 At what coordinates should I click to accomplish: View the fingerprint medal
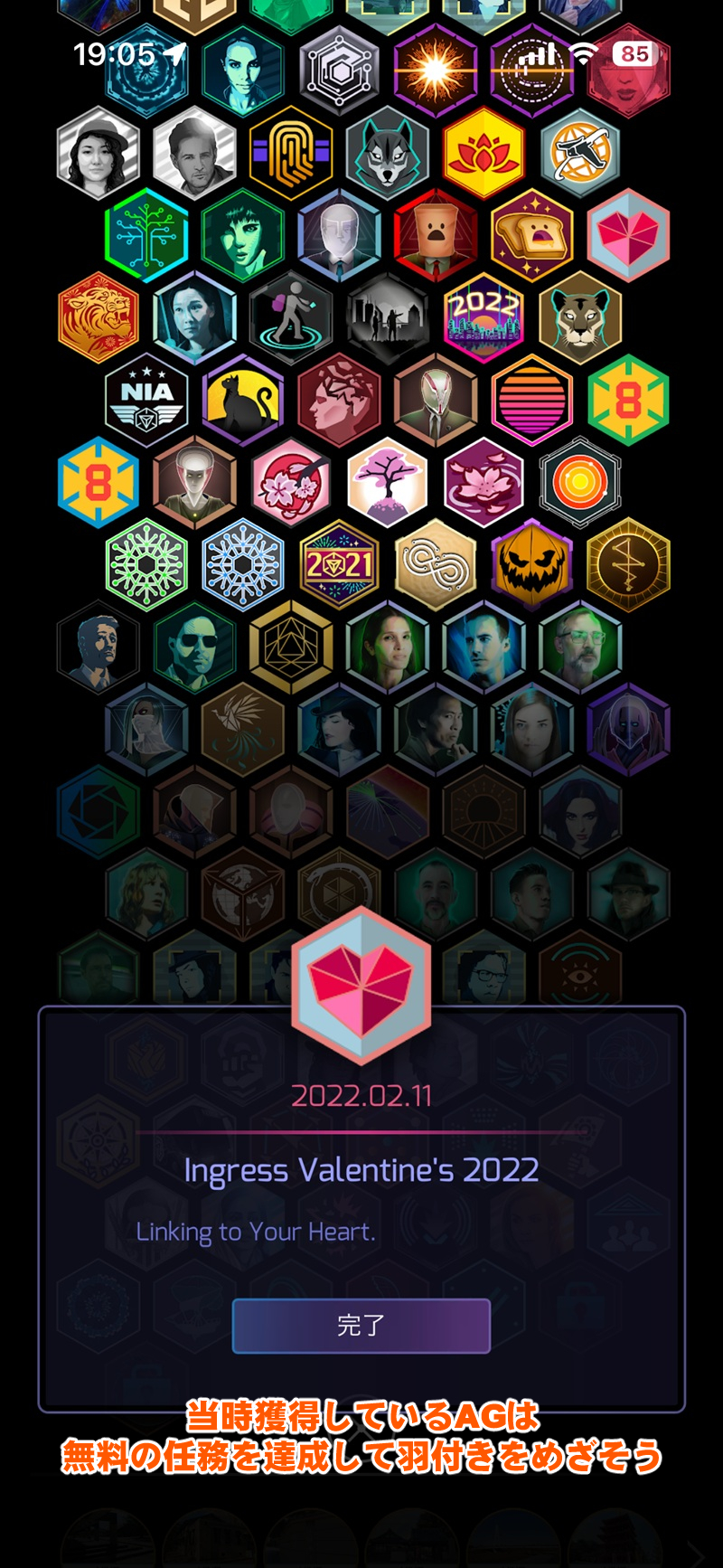tap(291, 153)
